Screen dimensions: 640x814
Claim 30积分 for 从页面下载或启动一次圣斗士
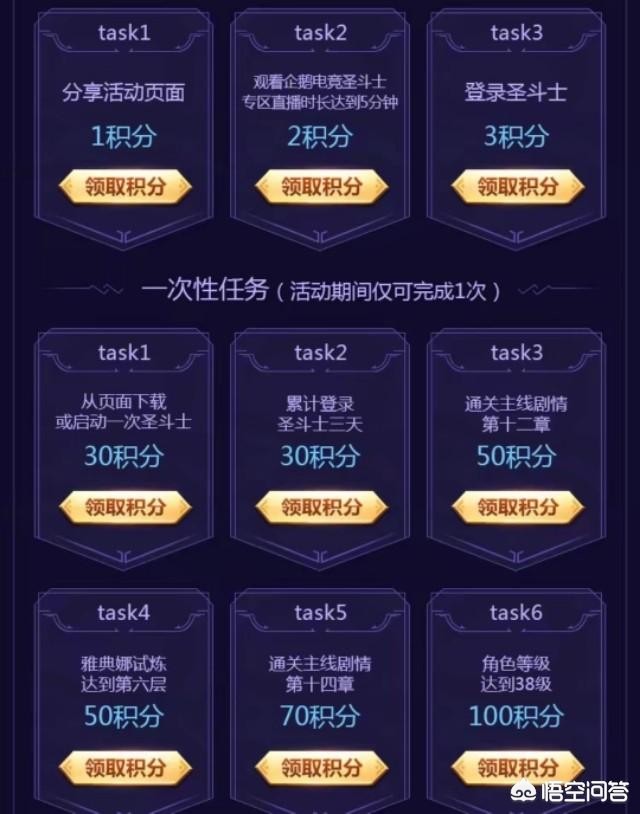[125, 507]
